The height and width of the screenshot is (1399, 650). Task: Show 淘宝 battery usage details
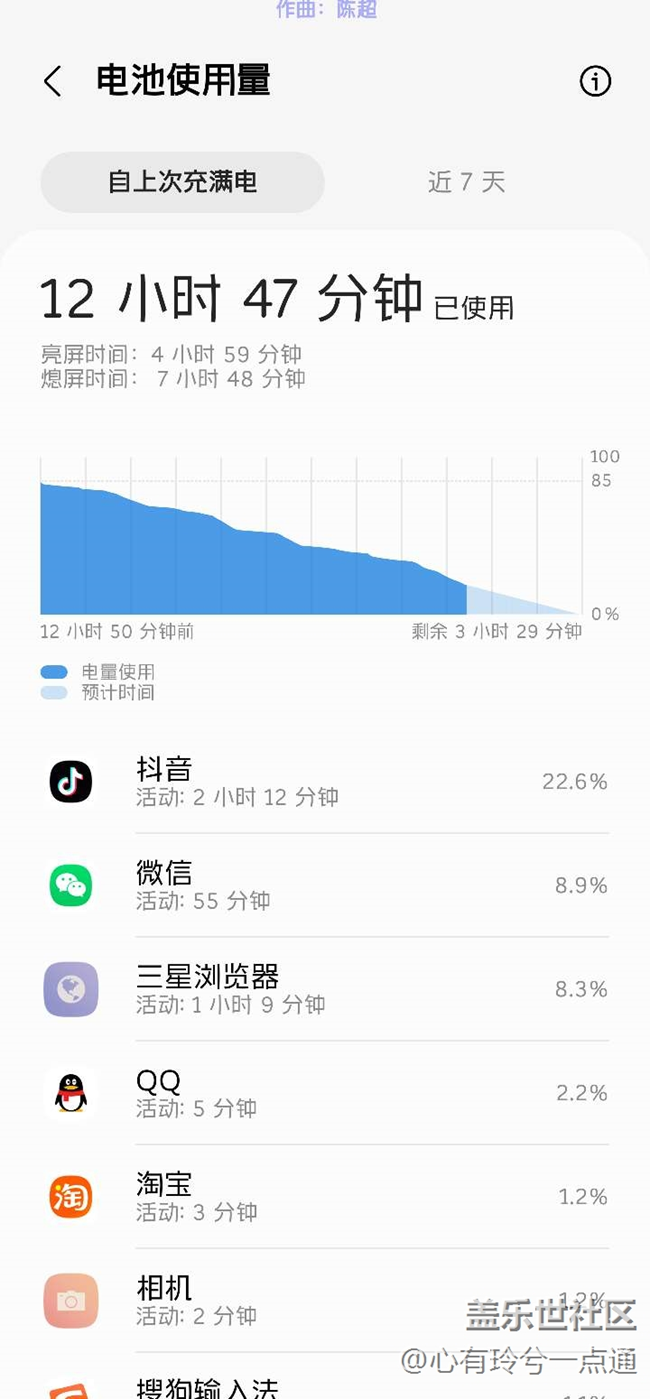pyautogui.click(x=326, y=1197)
